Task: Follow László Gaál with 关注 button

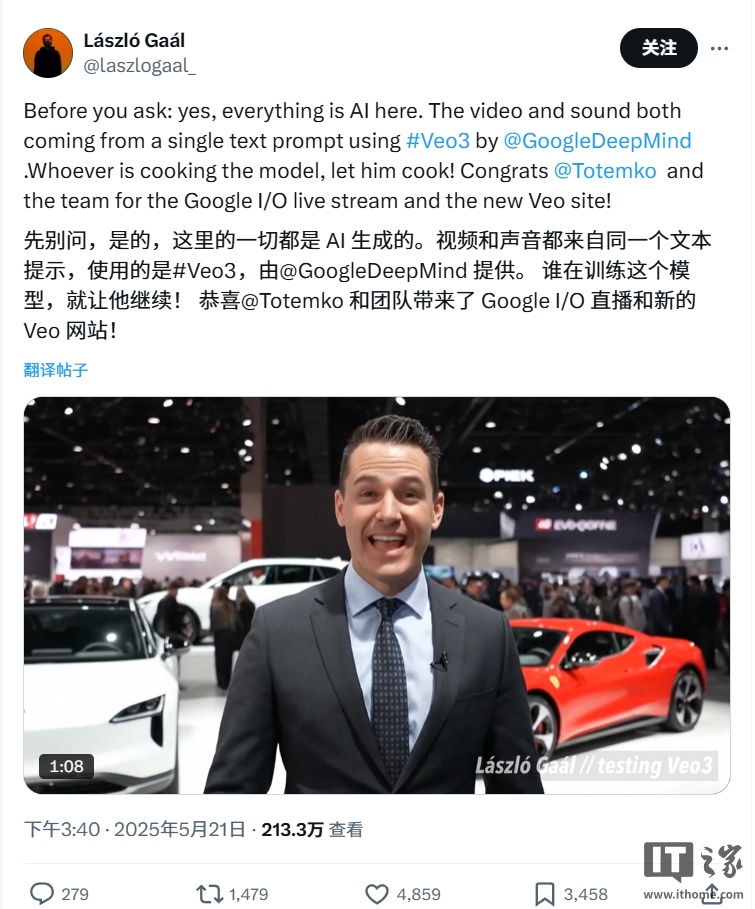Action: pyautogui.click(x=658, y=48)
